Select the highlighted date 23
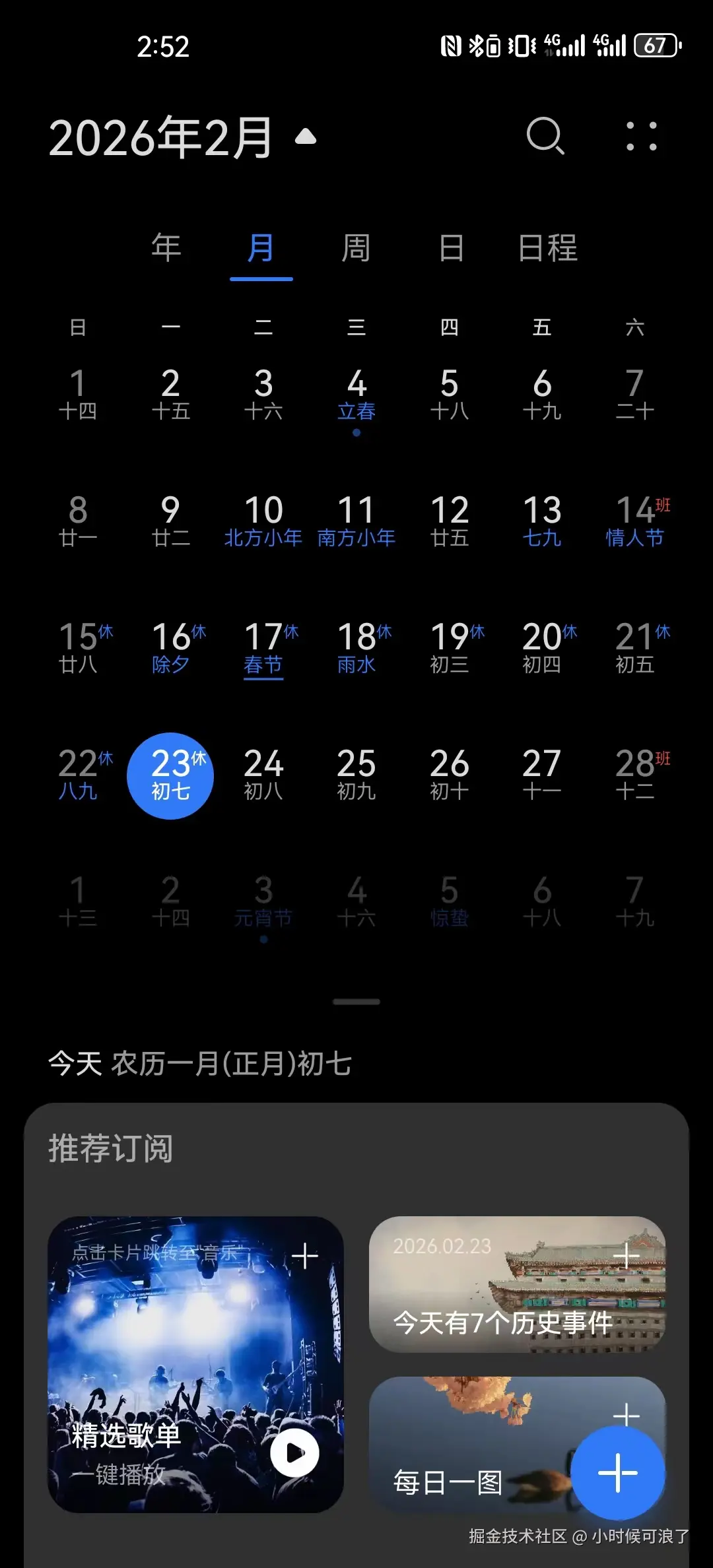Screen dimensions: 713x1568 (171, 776)
